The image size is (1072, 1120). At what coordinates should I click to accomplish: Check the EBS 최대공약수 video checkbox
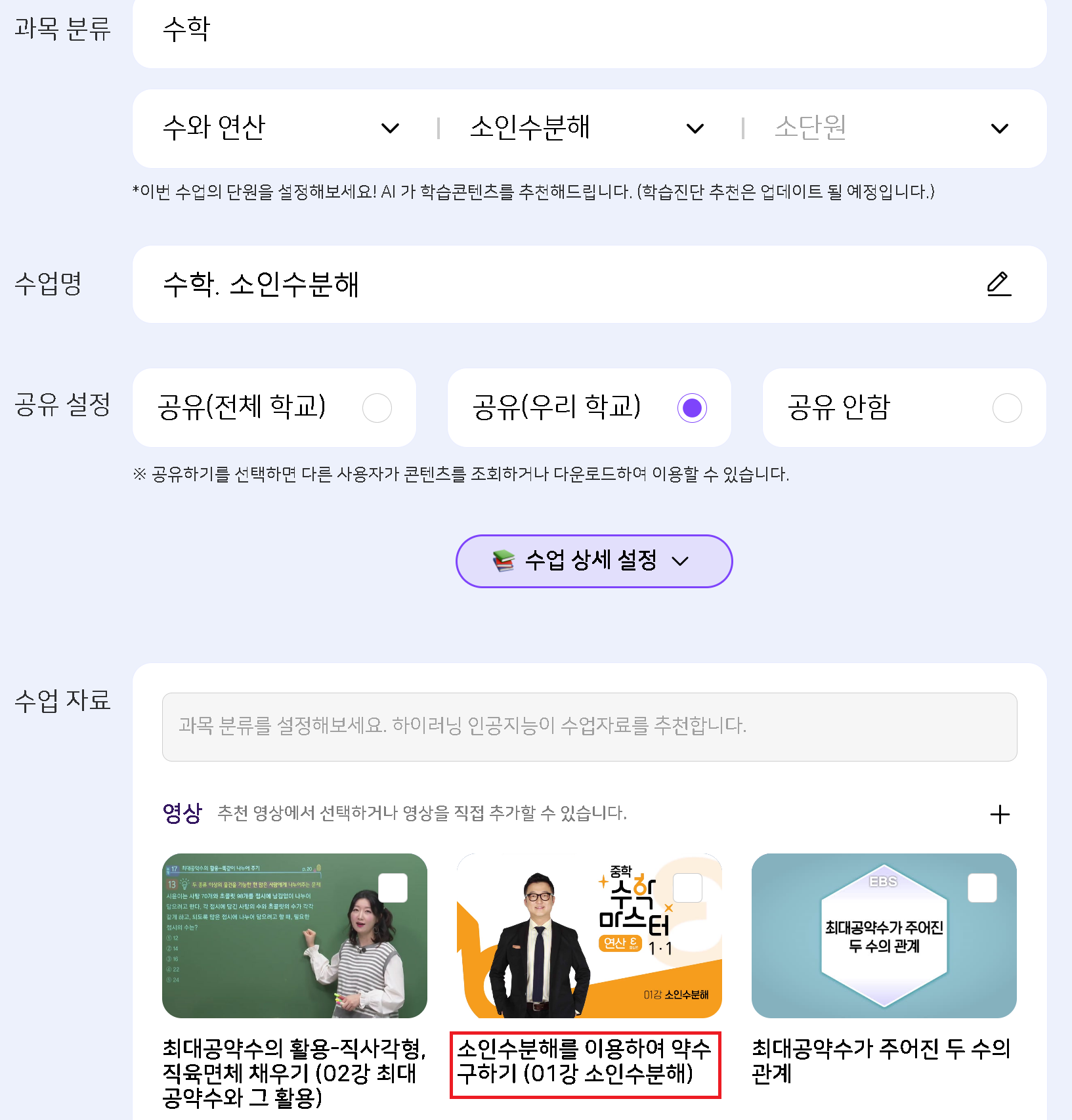[x=982, y=888]
